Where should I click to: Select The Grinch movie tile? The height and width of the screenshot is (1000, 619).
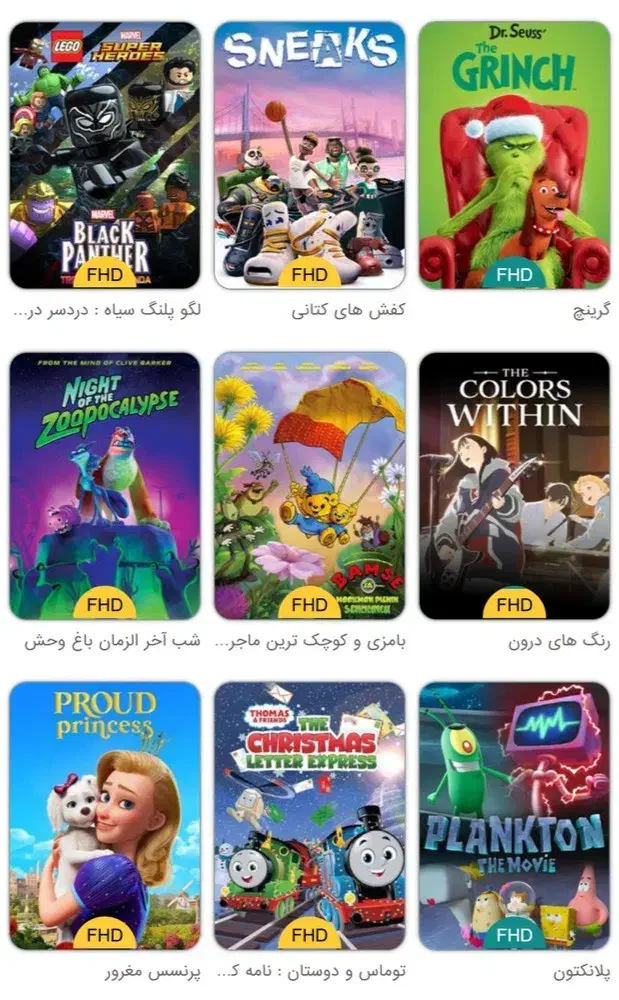pos(514,155)
